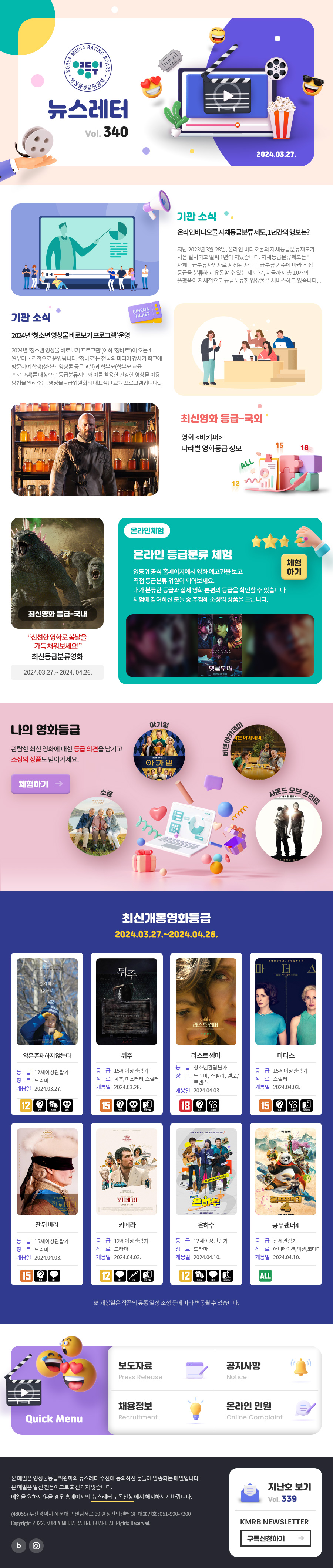Go to 보도자료 Press Release

click(x=161, y=1369)
